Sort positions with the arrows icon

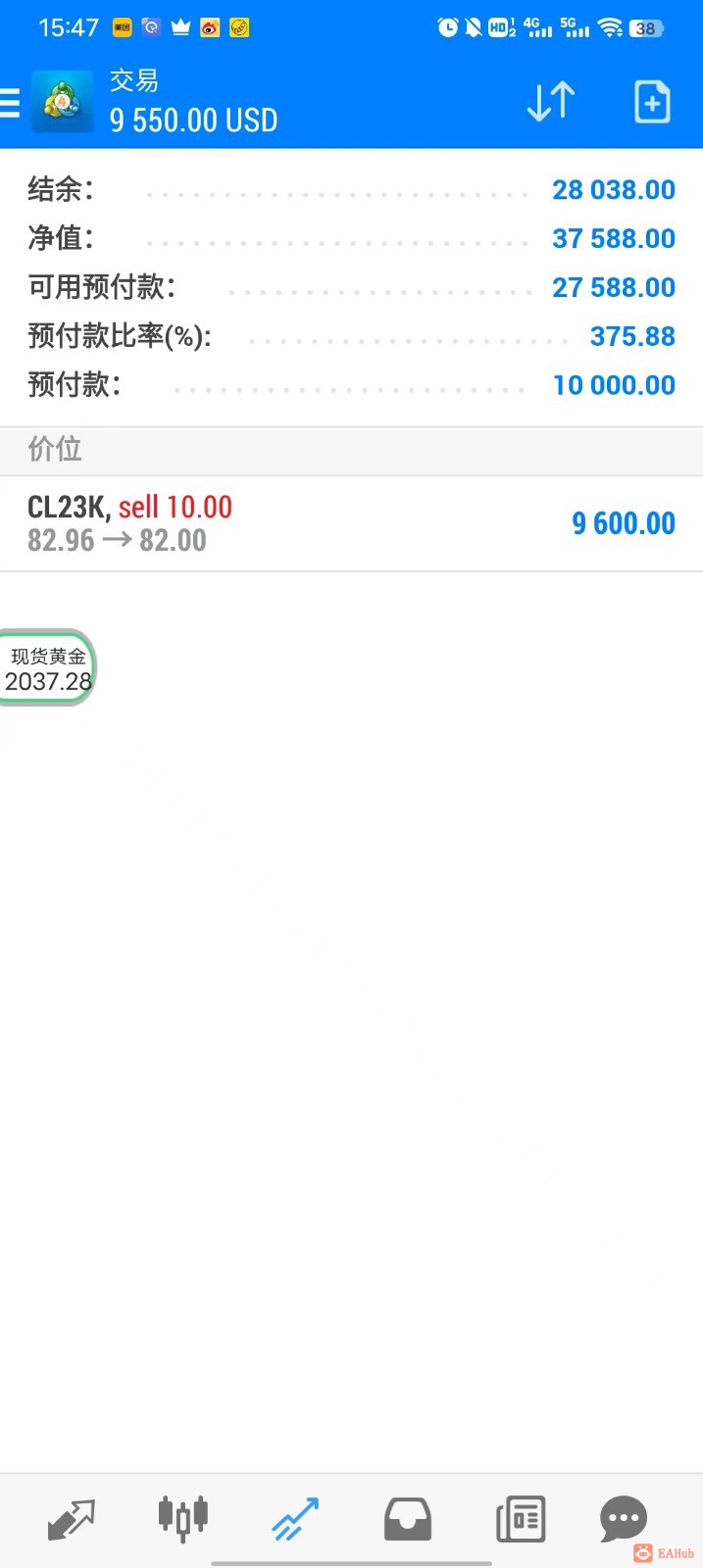point(550,102)
